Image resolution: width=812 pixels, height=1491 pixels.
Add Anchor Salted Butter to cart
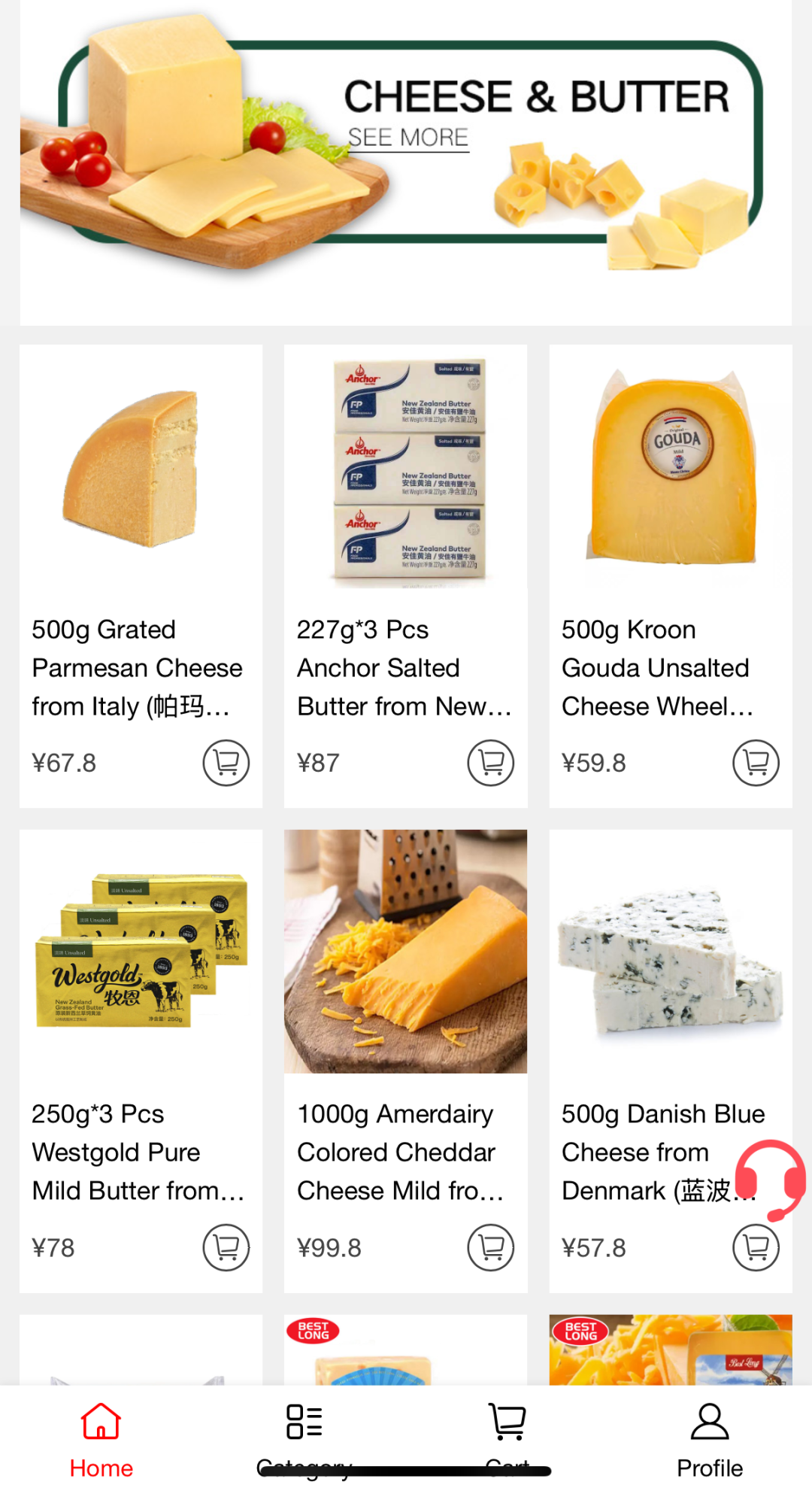pos(490,763)
